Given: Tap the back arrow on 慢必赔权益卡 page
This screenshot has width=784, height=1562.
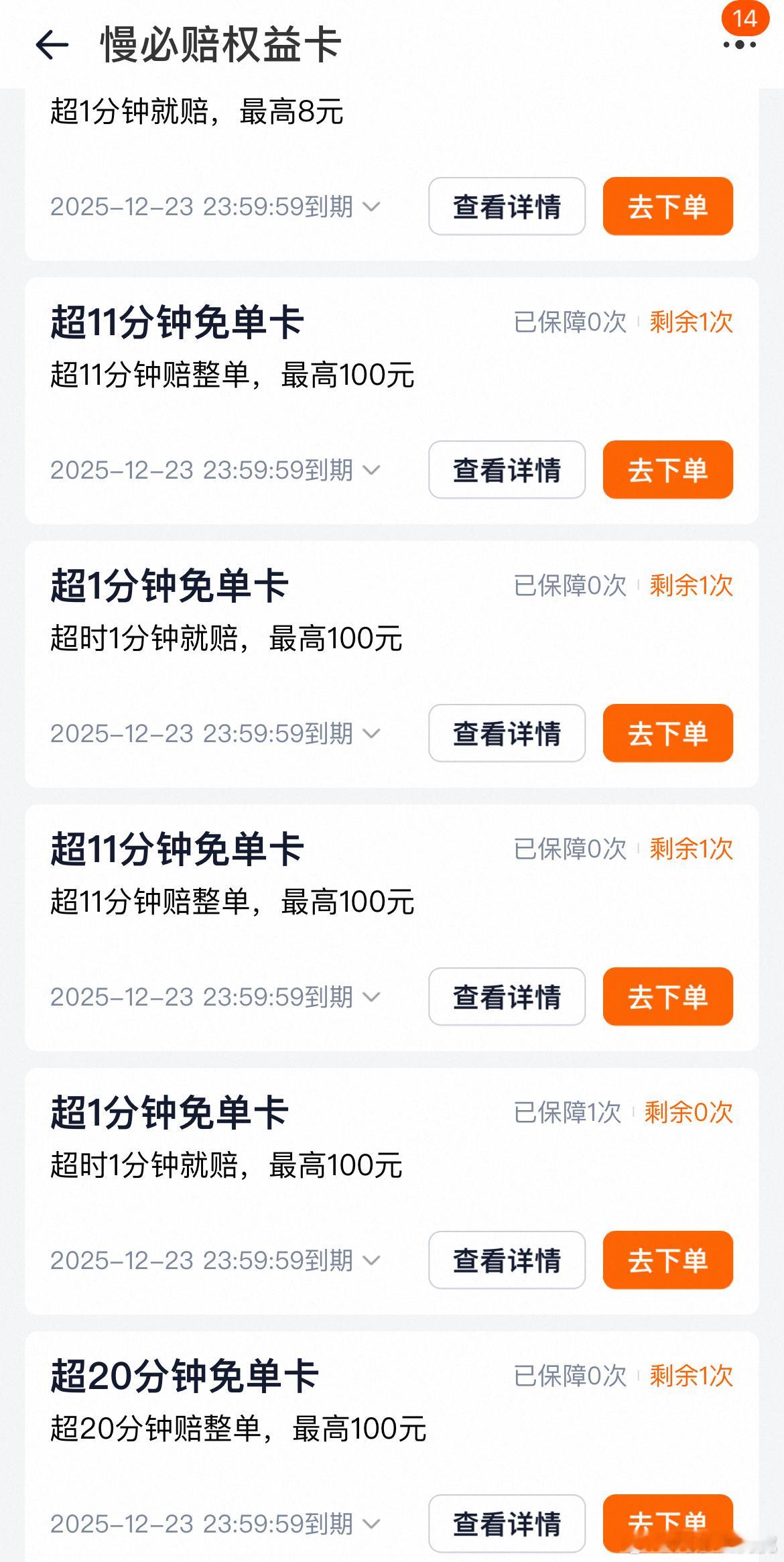Looking at the screenshot, I should click(x=51, y=44).
